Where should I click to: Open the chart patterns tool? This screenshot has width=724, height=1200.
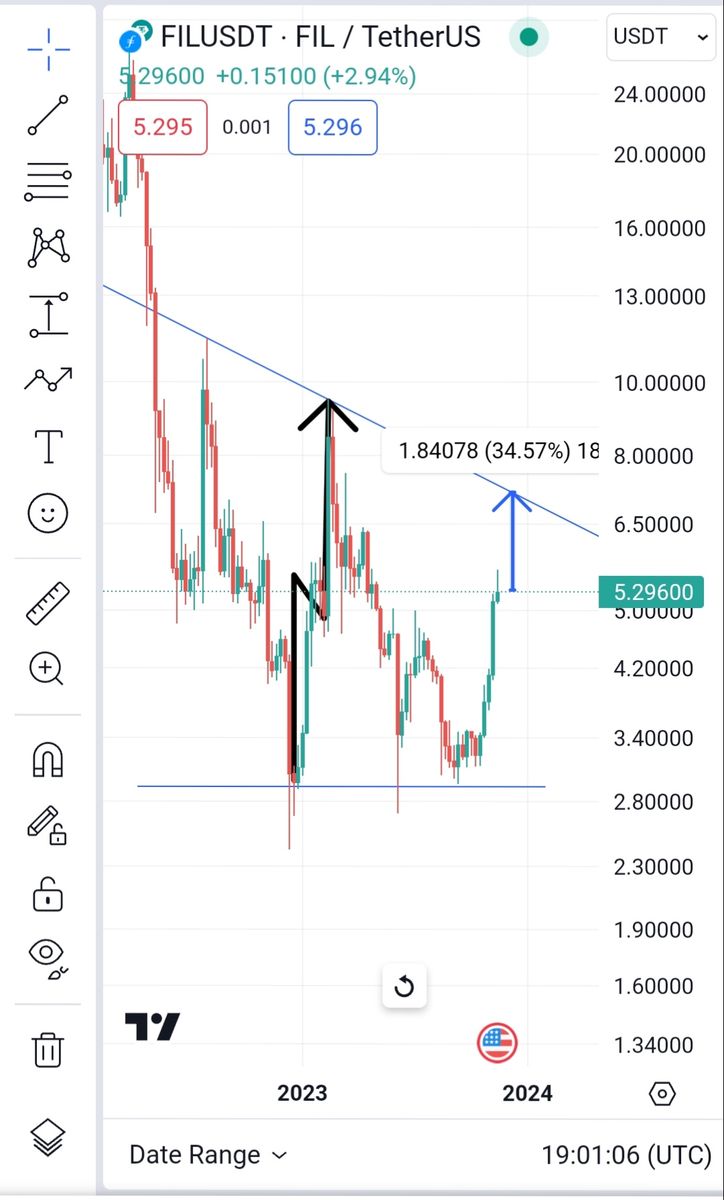pos(48,247)
